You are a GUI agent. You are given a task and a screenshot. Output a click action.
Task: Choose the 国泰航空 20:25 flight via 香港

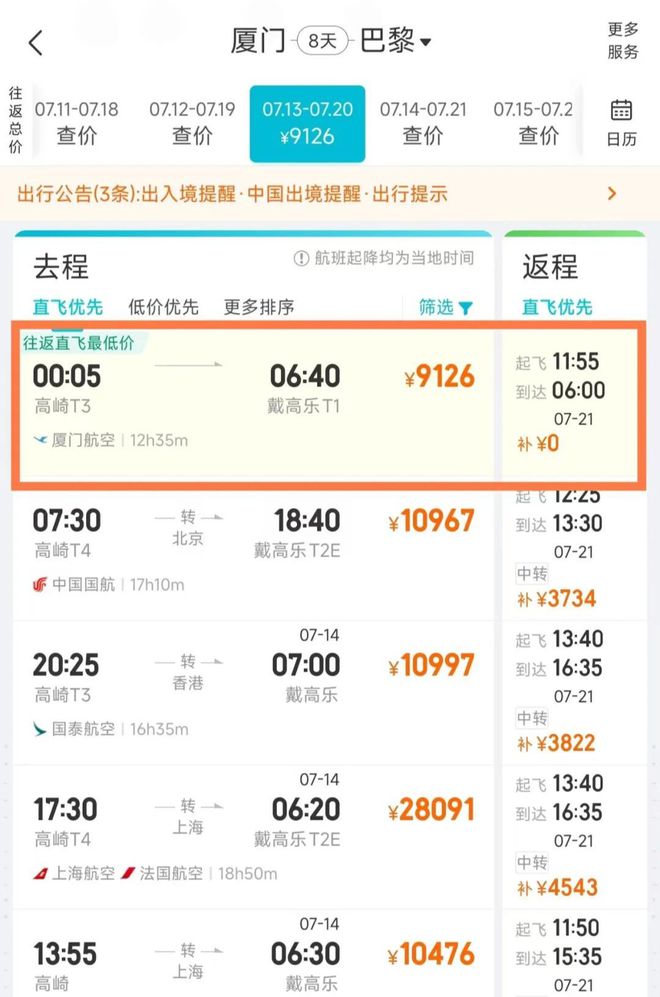(x=255, y=692)
